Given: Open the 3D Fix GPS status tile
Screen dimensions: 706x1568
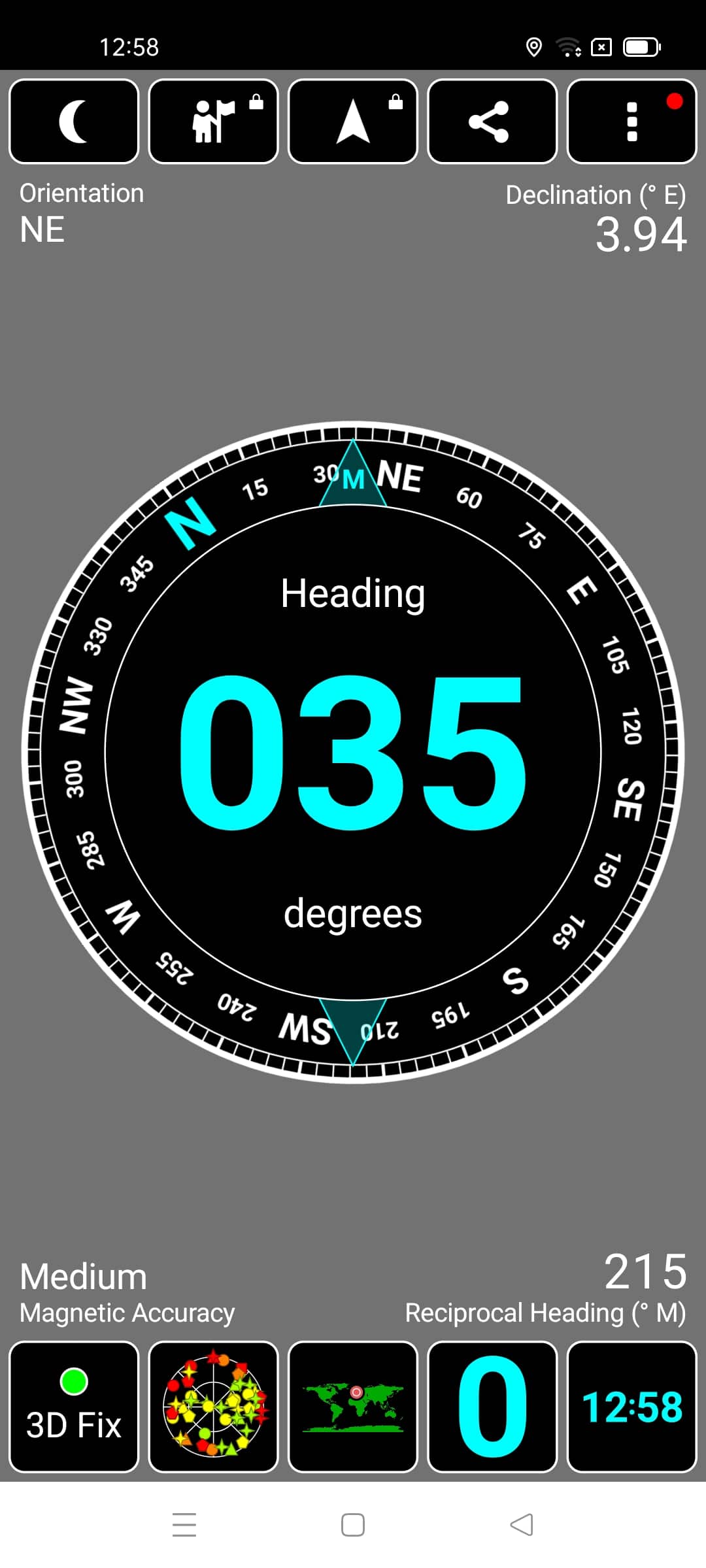Looking at the screenshot, I should click(x=74, y=1407).
